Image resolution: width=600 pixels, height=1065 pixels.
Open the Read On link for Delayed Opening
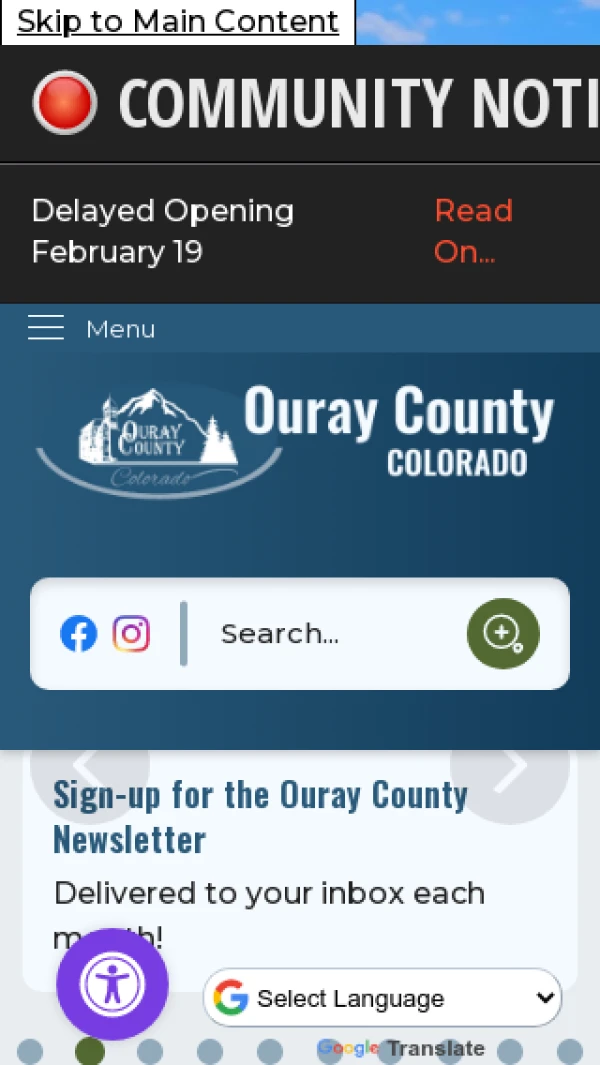(x=473, y=231)
